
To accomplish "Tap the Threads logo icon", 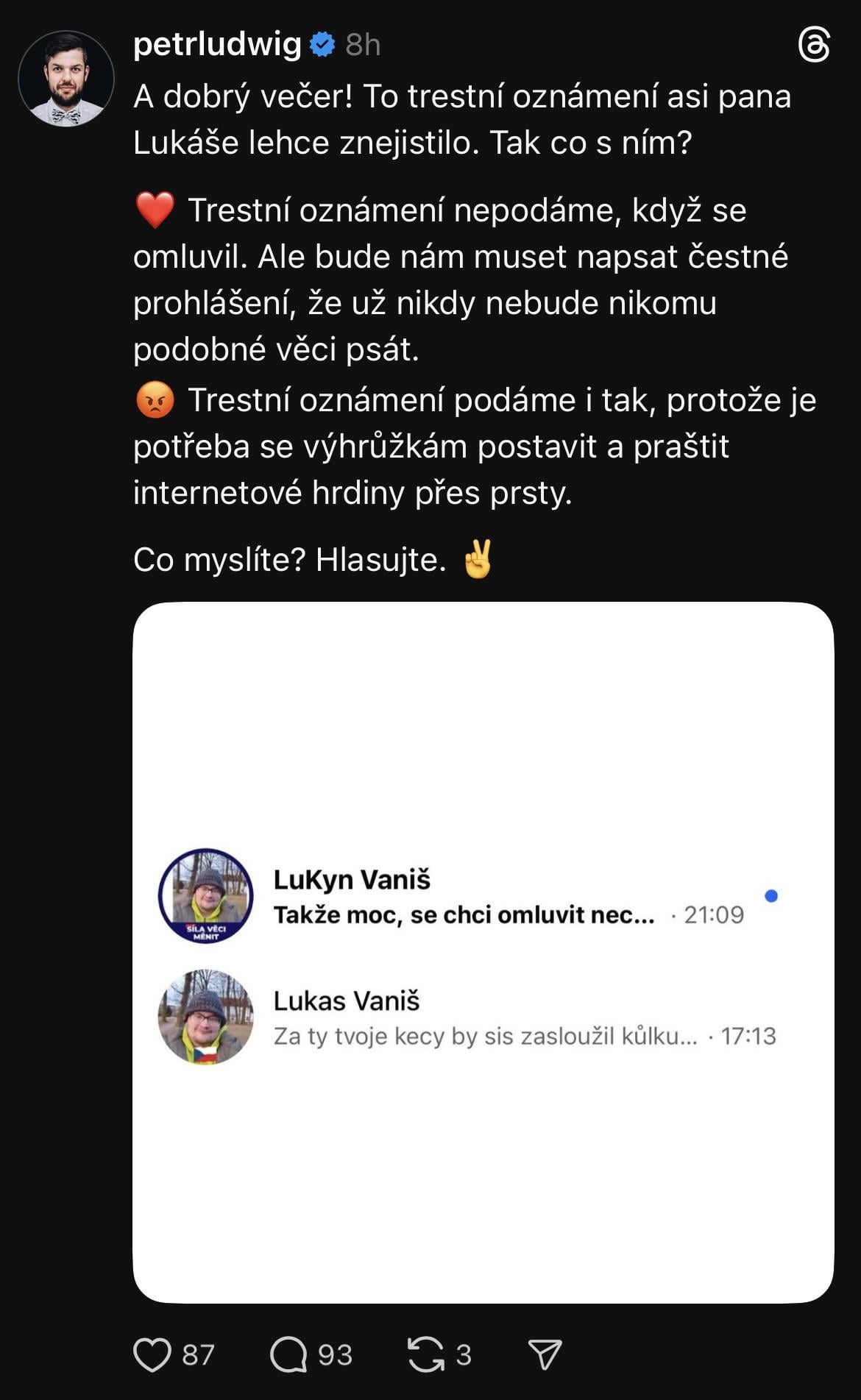I will [814, 46].
